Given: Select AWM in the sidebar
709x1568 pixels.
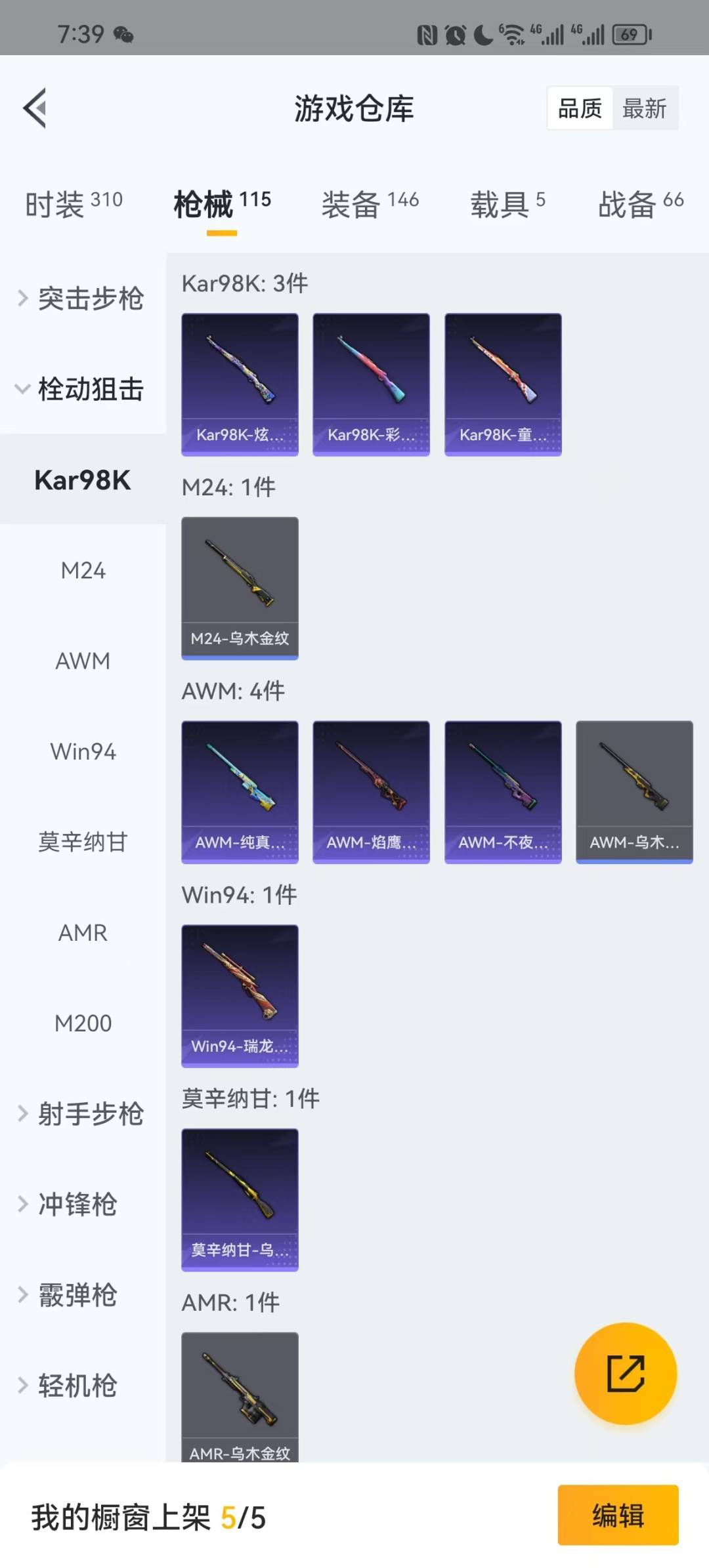Looking at the screenshot, I should pyautogui.click(x=83, y=661).
